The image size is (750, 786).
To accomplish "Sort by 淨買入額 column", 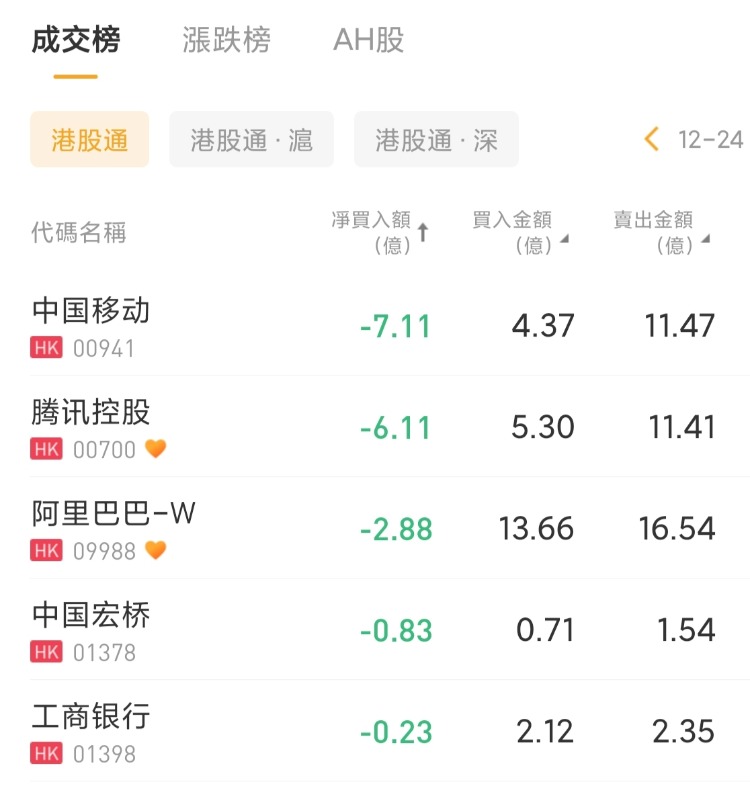I will click(380, 232).
